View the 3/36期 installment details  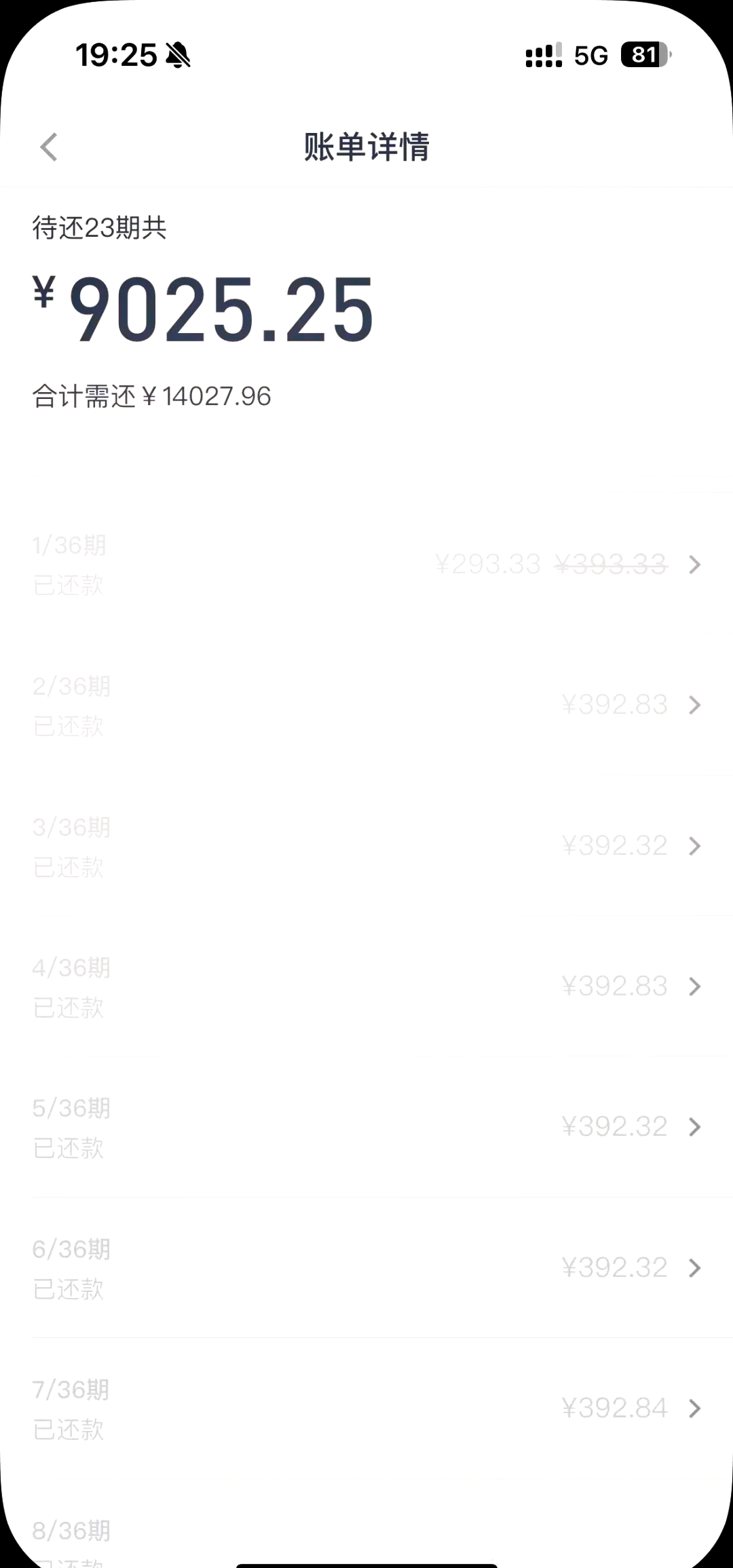pyautogui.click(x=366, y=846)
